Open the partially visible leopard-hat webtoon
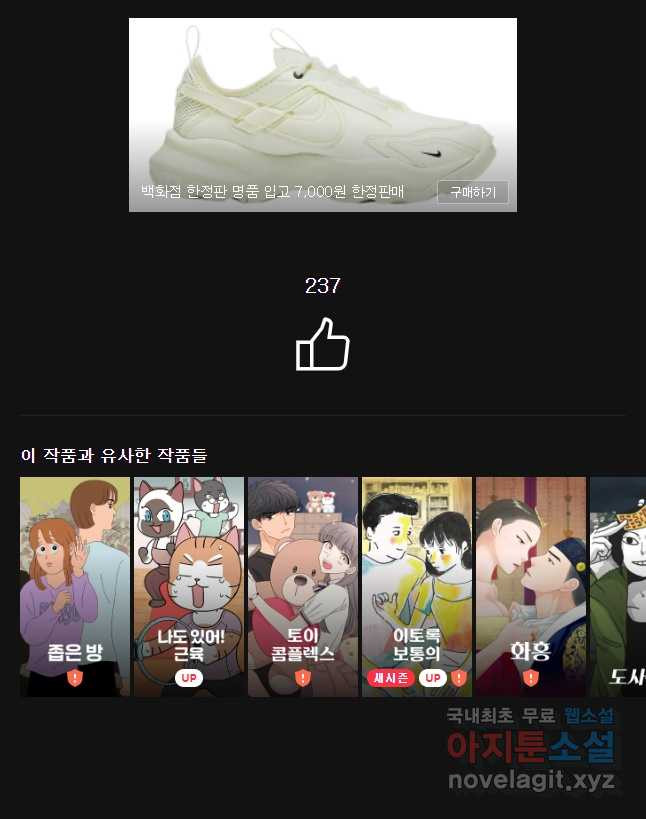 (x=619, y=586)
